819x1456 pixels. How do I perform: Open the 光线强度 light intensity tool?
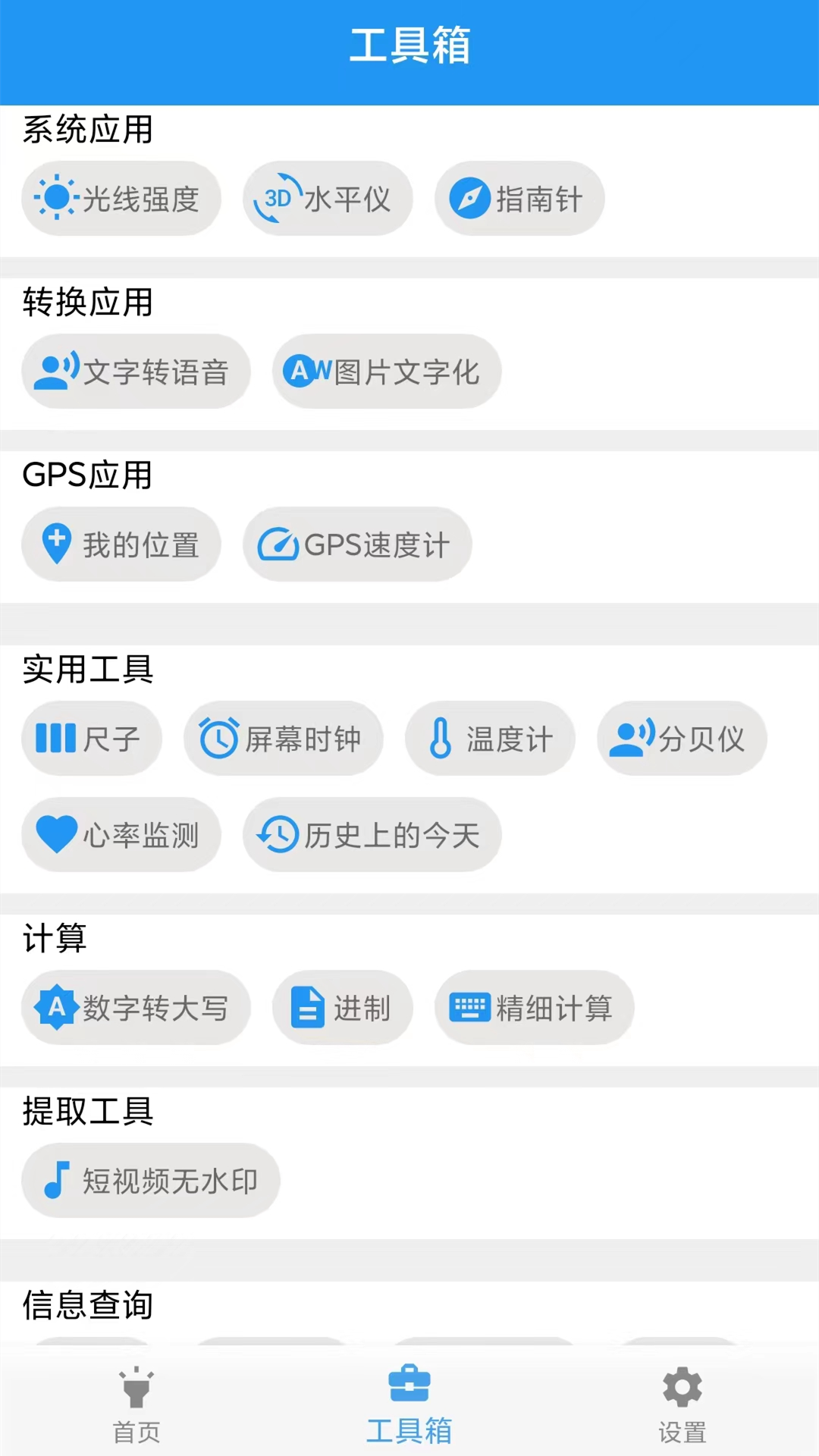tap(121, 199)
